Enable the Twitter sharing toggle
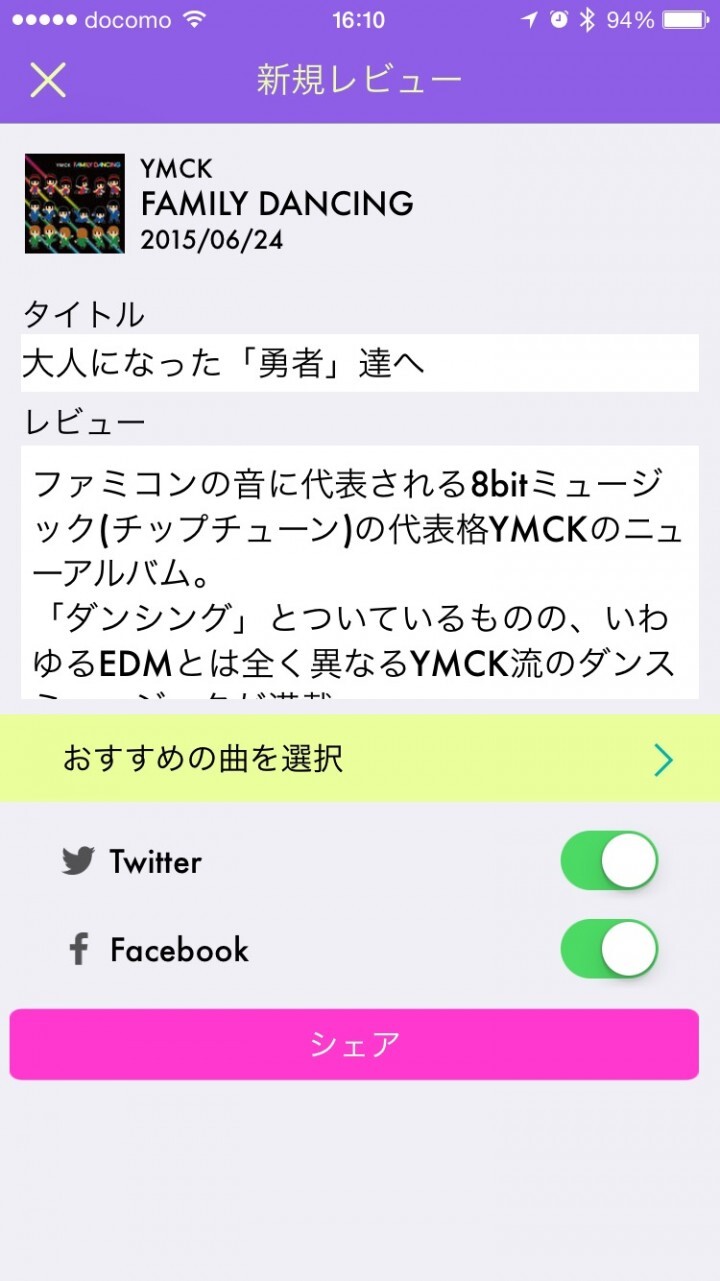The image size is (720, 1281). point(608,861)
